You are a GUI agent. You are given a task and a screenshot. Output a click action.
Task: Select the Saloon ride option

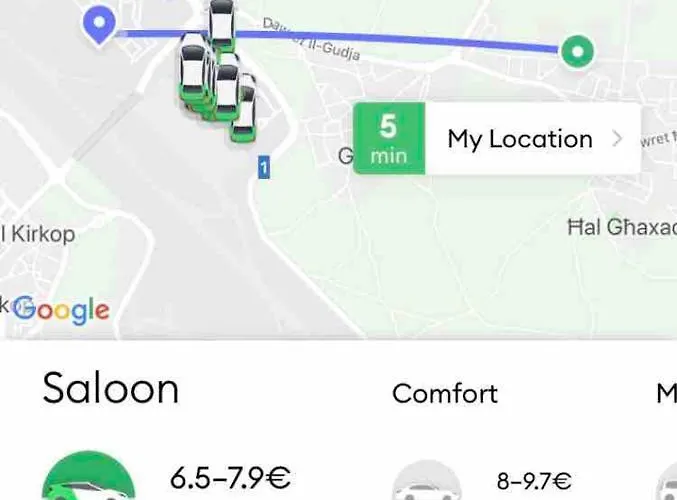tap(110, 389)
